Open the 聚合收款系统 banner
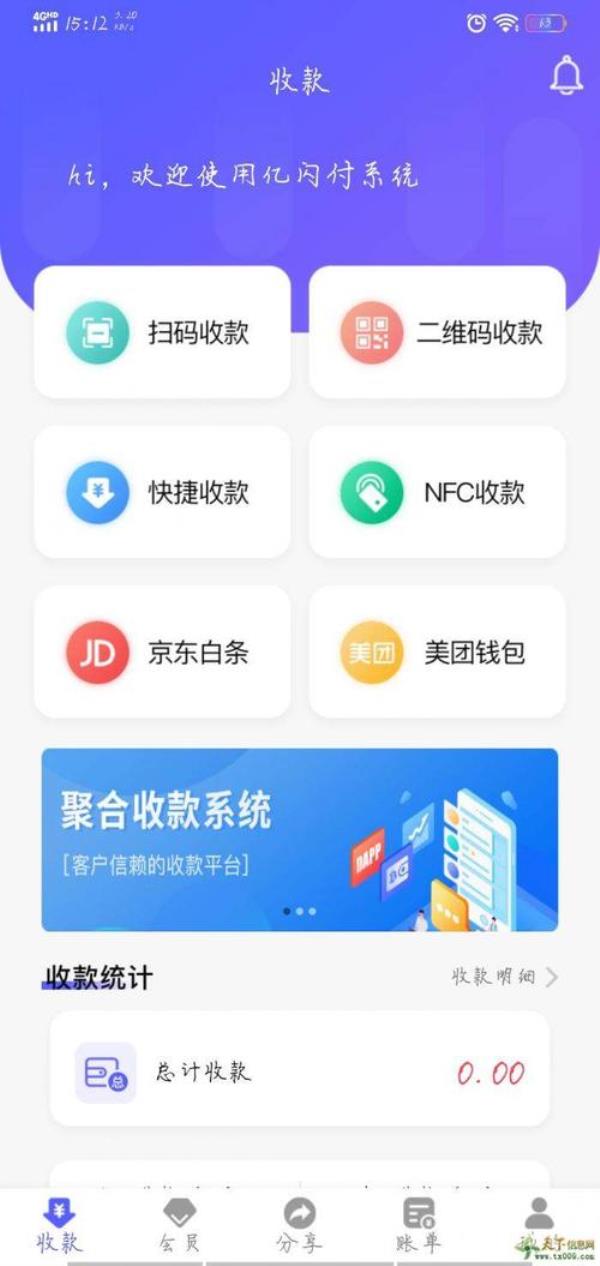The image size is (600, 1266). pyautogui.click(x=299, y=840)
